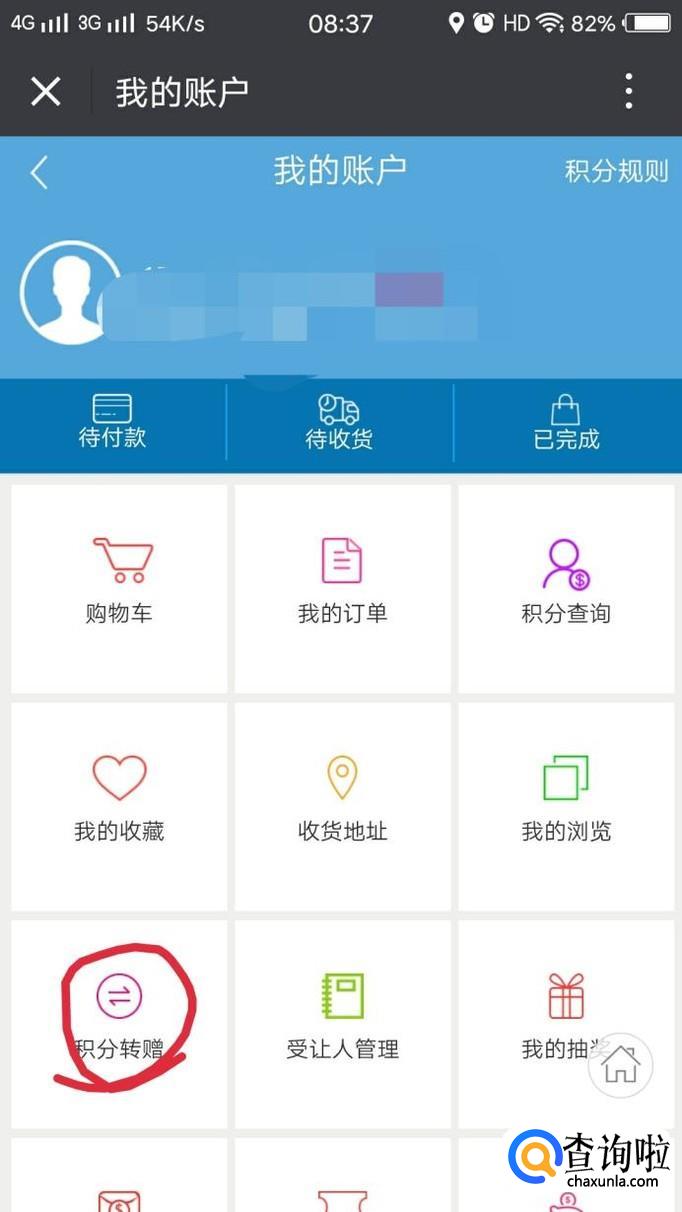Go back using the left arrow
This screenshot has height=1212, width=682.
coord(38,172)
